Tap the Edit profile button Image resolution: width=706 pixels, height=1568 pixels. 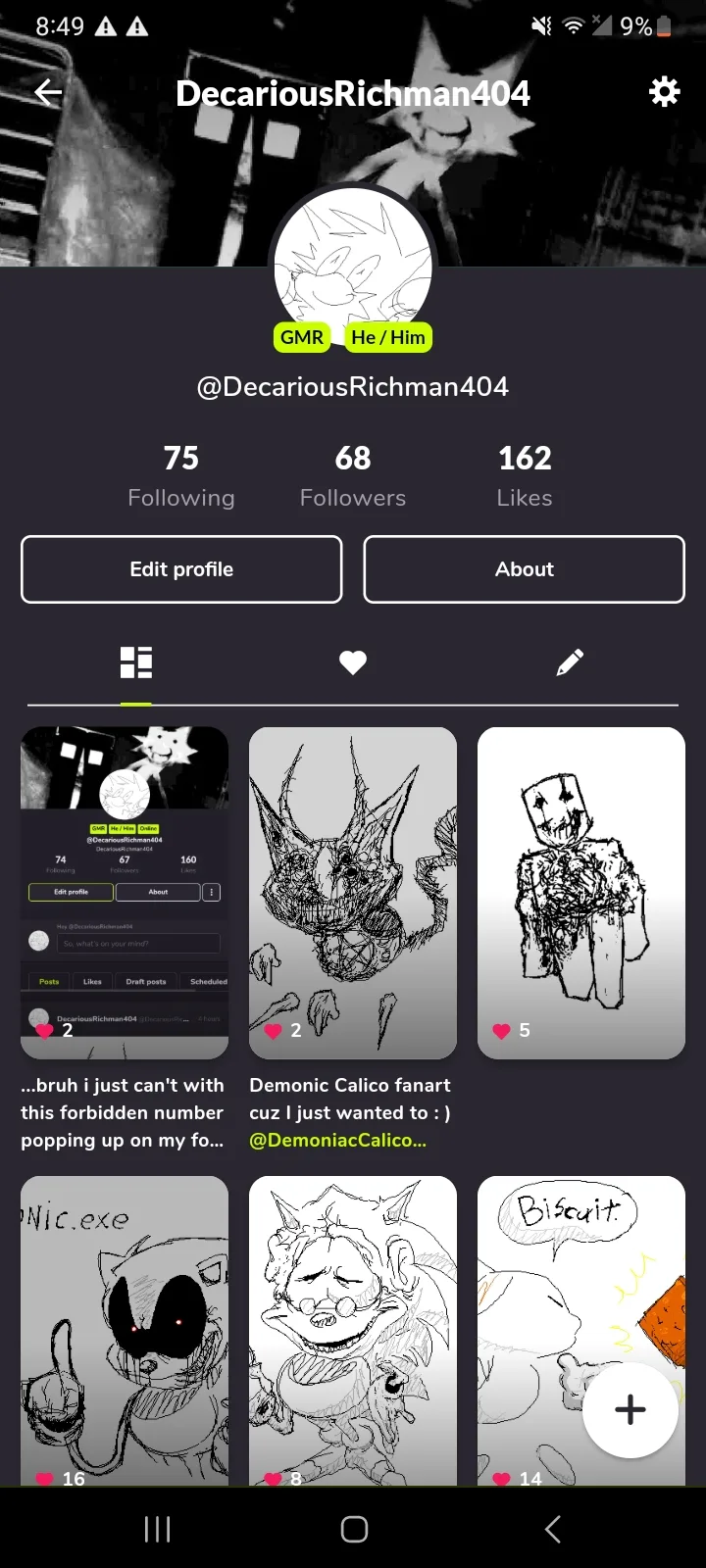click(x=181, y=569)
